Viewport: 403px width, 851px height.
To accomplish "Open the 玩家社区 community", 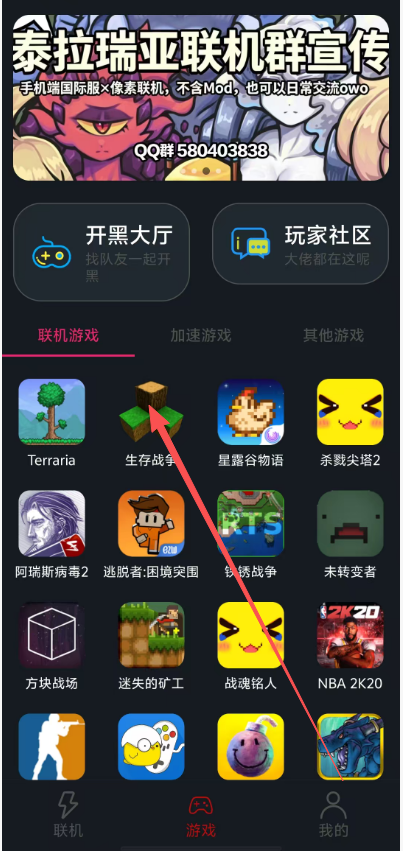I will tap(300, 244).
